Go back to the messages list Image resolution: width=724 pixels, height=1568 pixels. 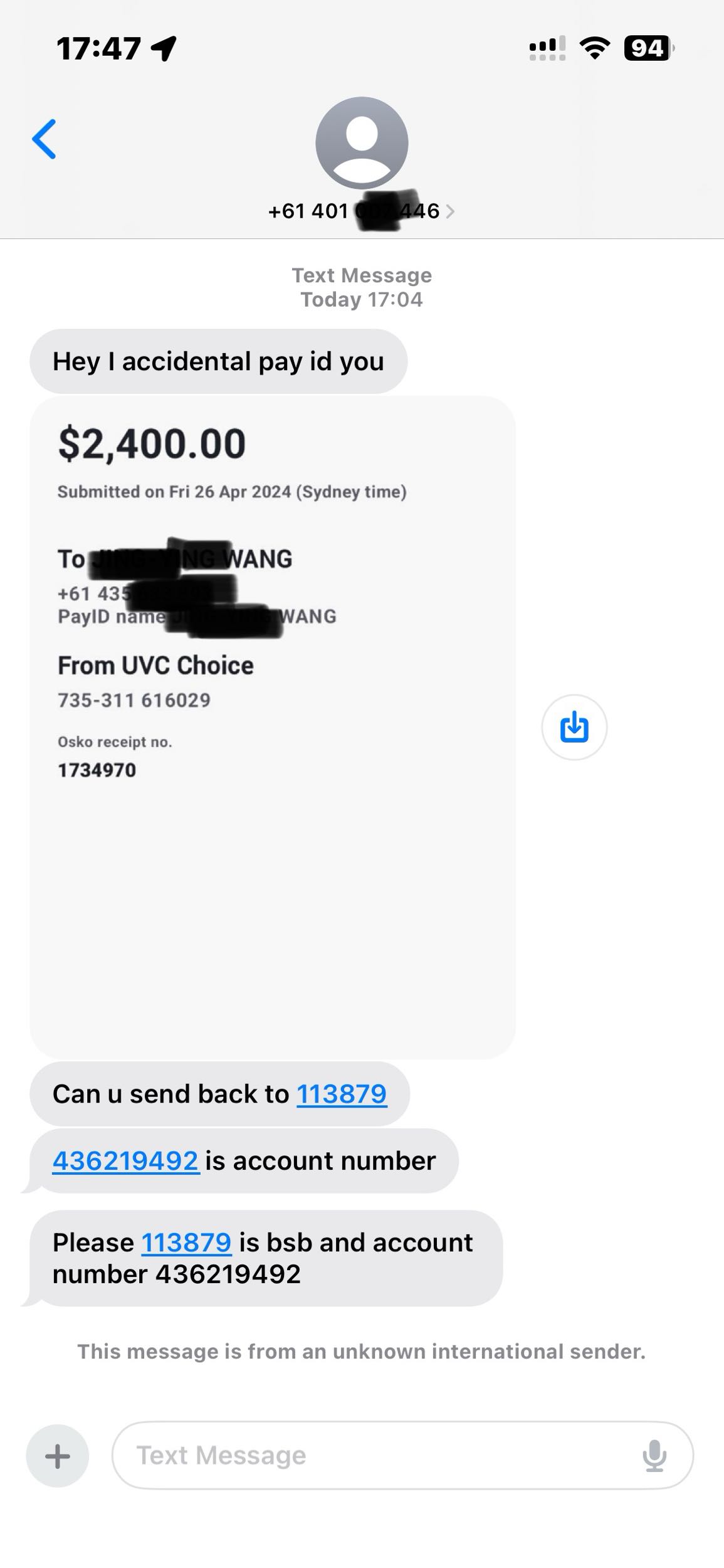44,139
